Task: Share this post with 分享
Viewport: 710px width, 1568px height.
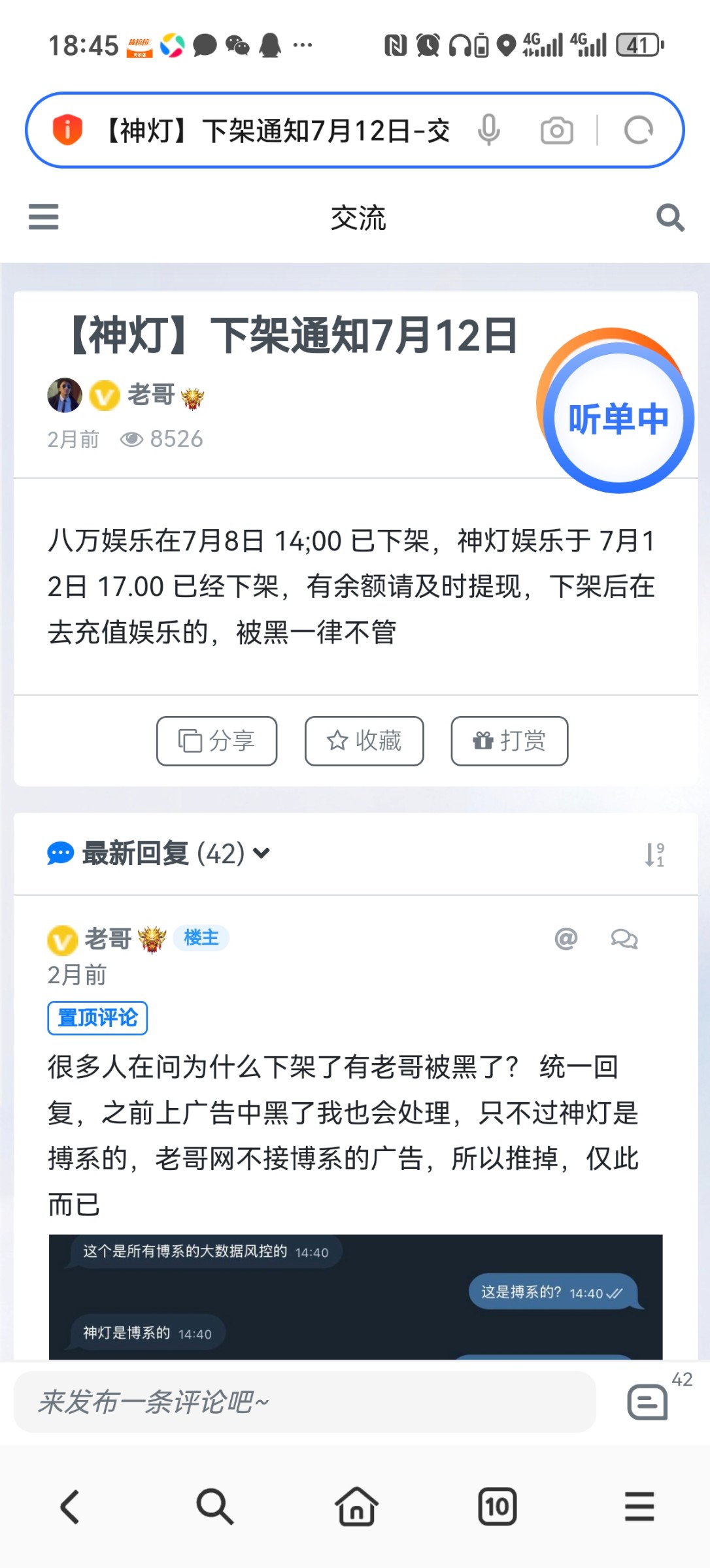Action: click(216, 741)
